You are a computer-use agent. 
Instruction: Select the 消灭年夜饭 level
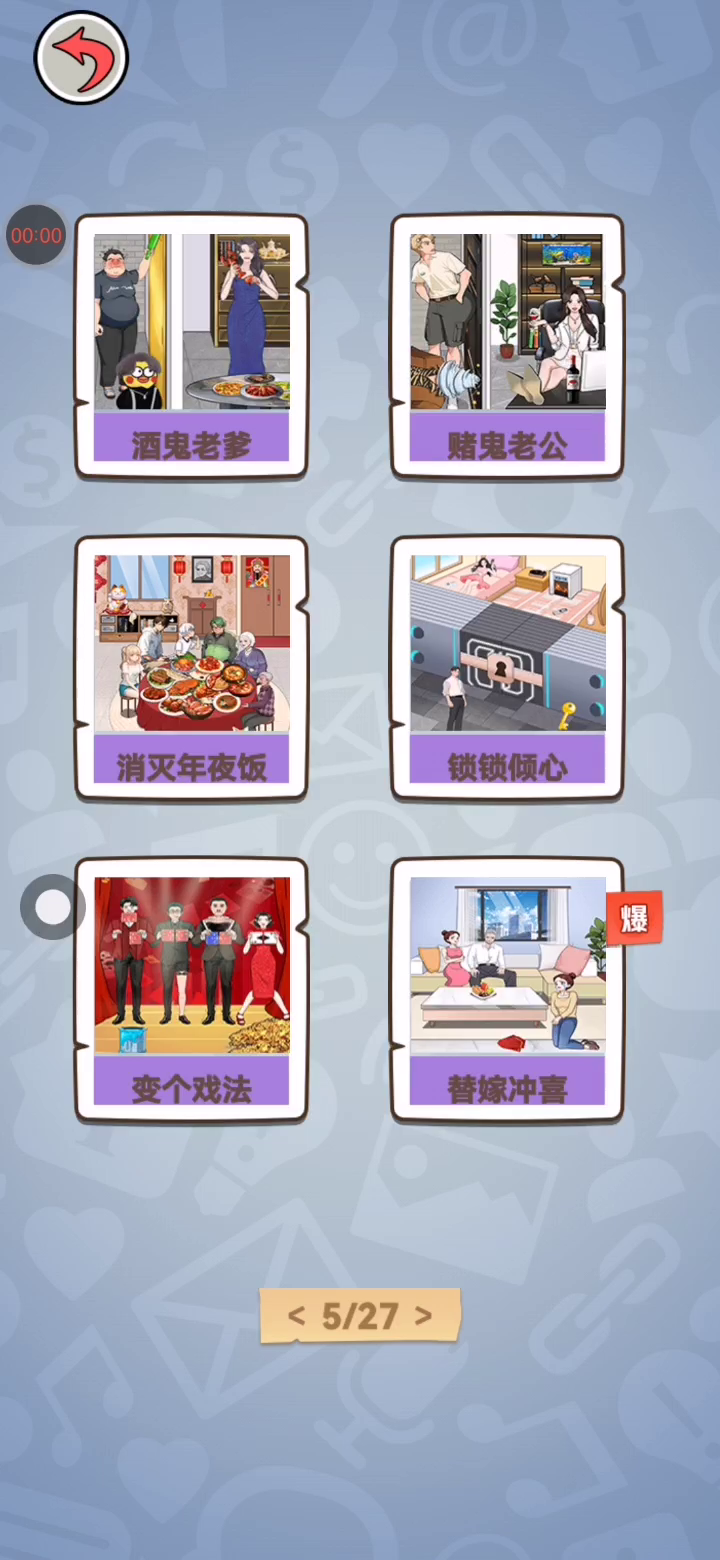click(x=191, y=667)
